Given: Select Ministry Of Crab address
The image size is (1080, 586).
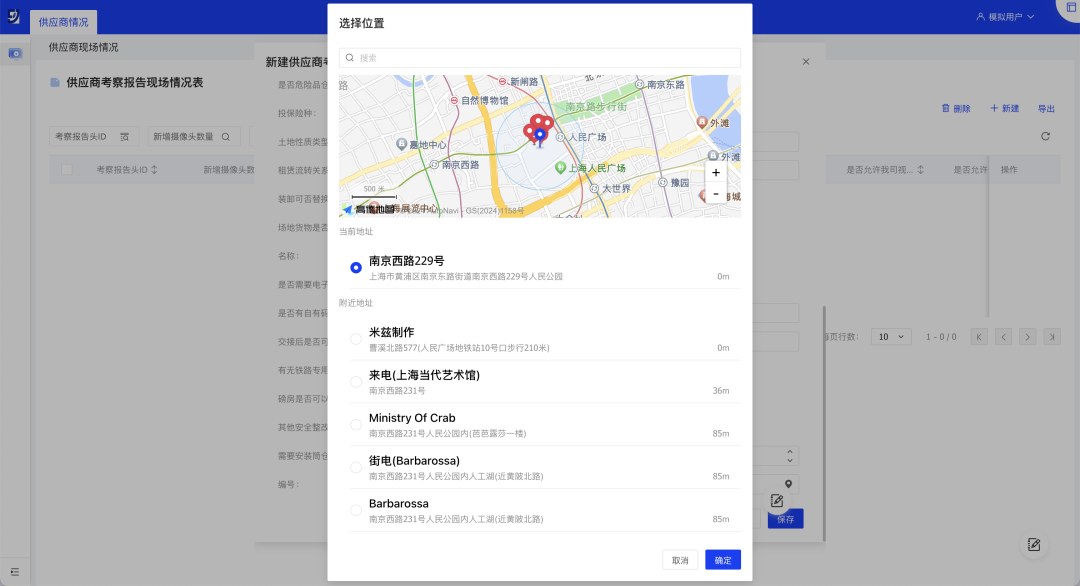Looking at the screenshot, I should click(x=356, y=425).
